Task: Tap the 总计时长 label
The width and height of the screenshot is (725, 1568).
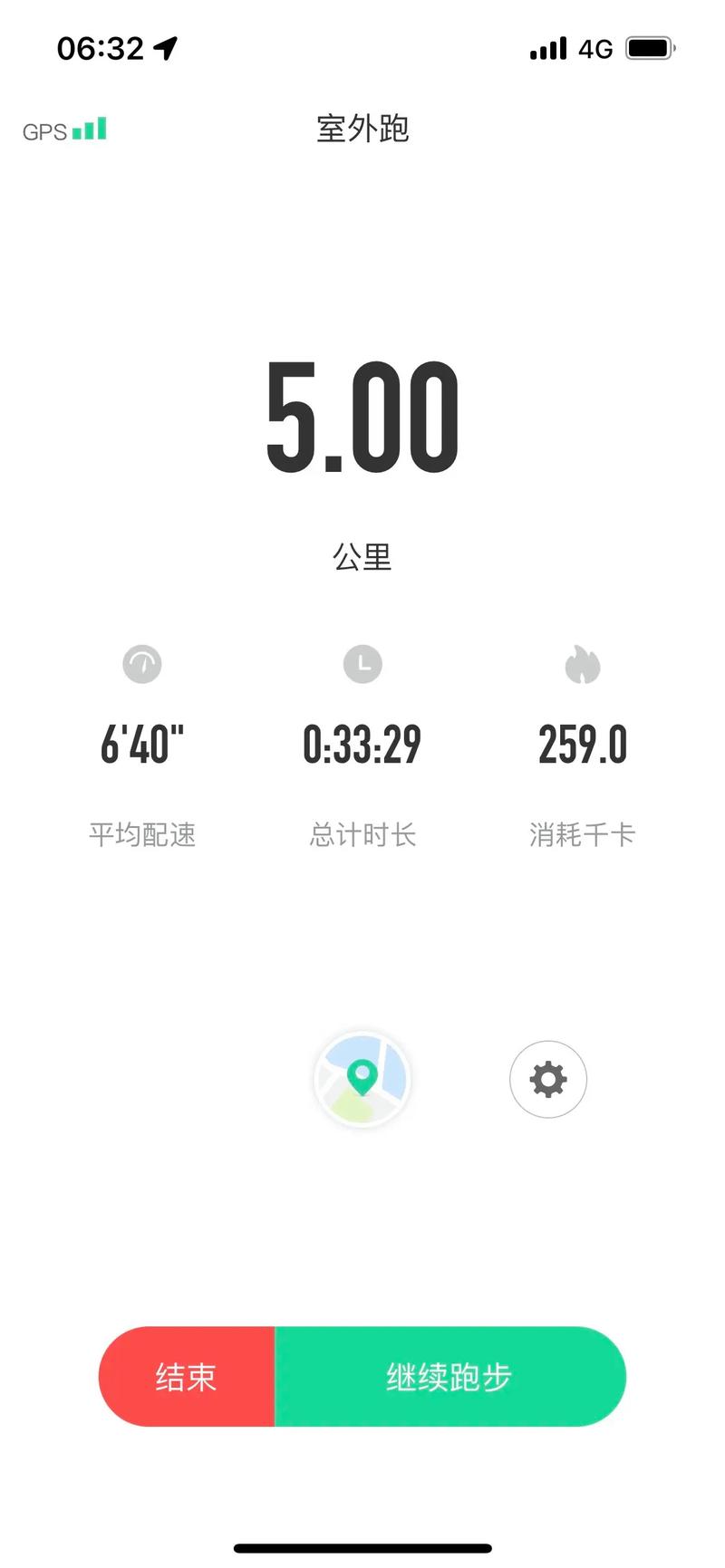Action: (x=362, y=834)
